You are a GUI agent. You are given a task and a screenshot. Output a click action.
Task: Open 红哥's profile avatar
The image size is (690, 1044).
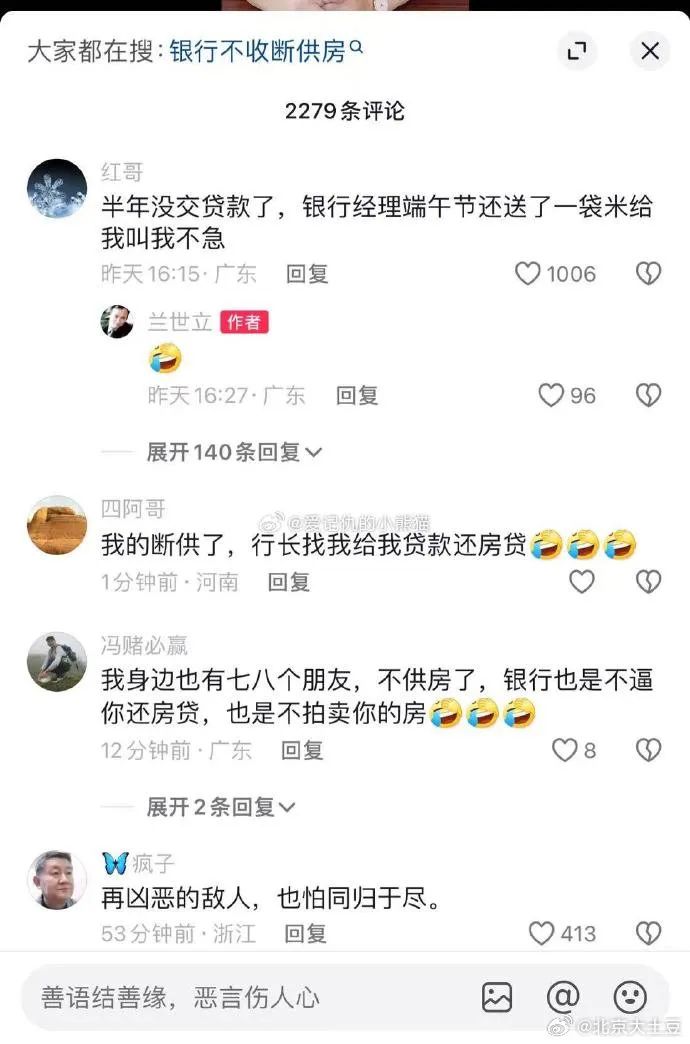57,188
